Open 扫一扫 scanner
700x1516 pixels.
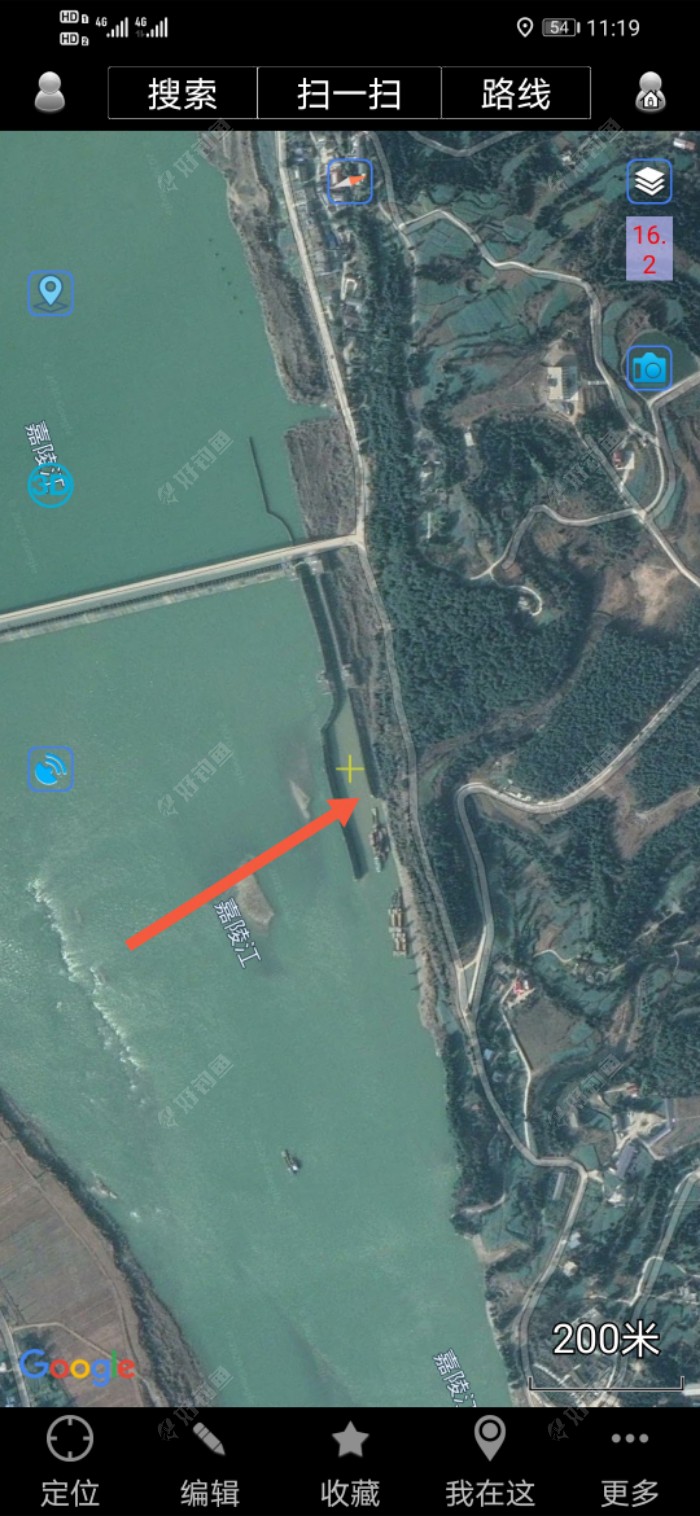click(349, 94)
